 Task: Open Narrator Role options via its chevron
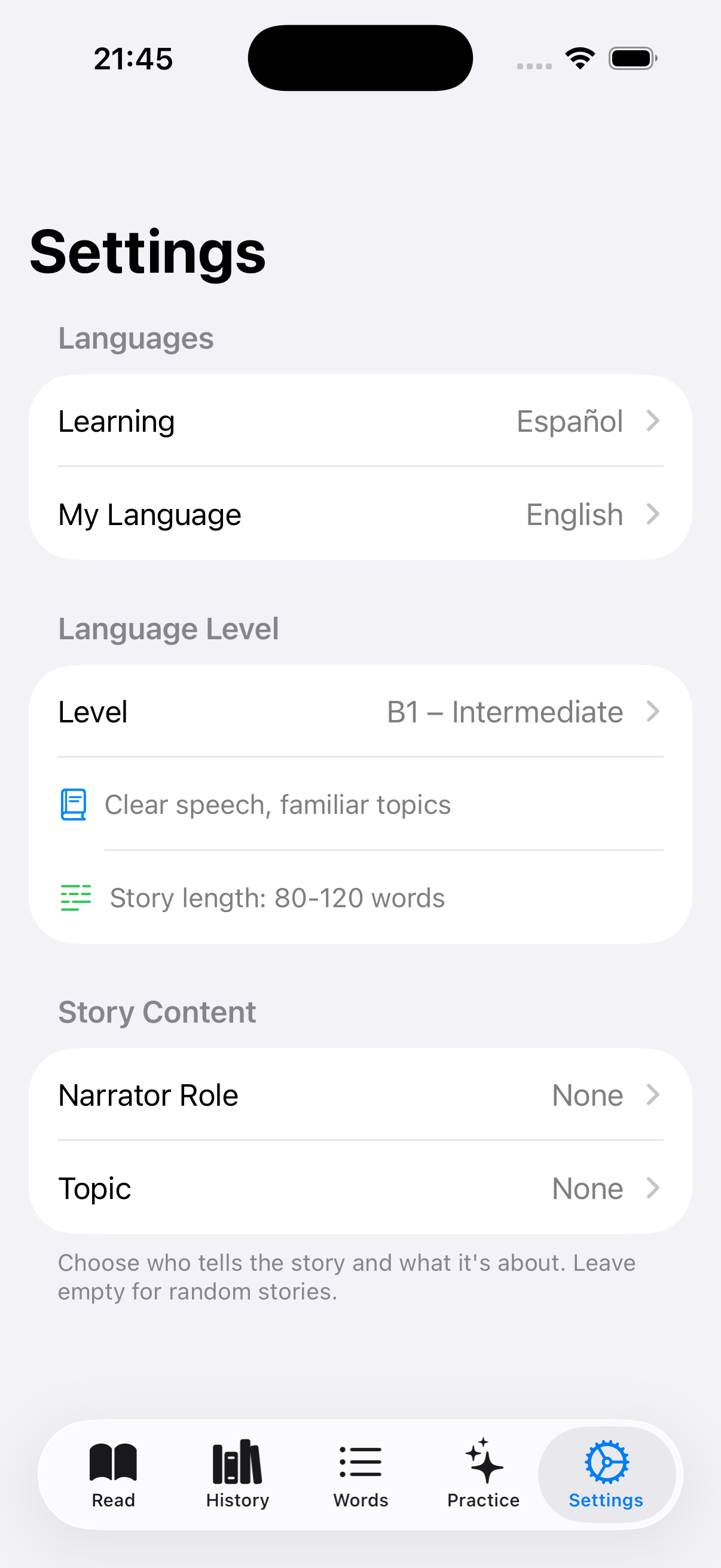(653, 1094)
